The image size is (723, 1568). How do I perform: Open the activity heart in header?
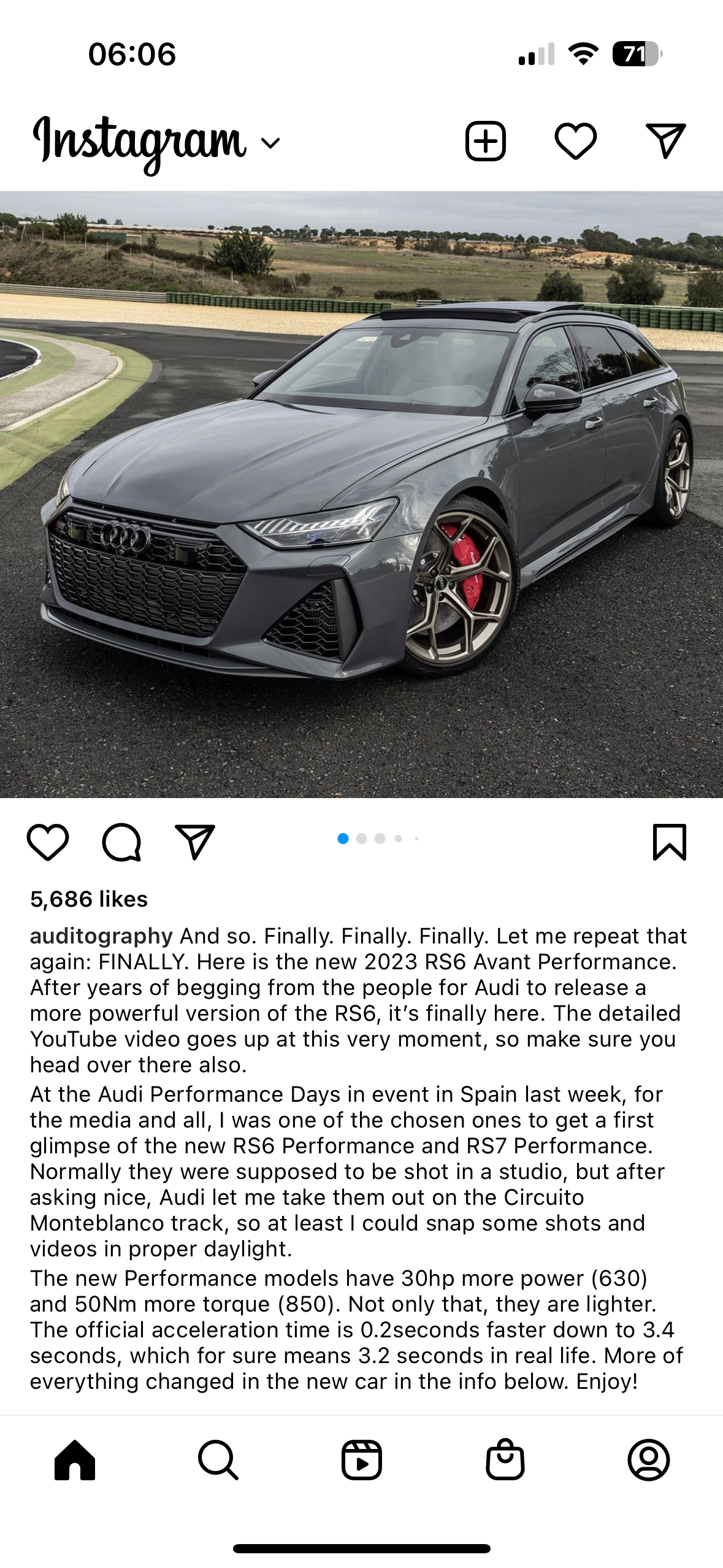pyautogui.click(x=575, y=141)
